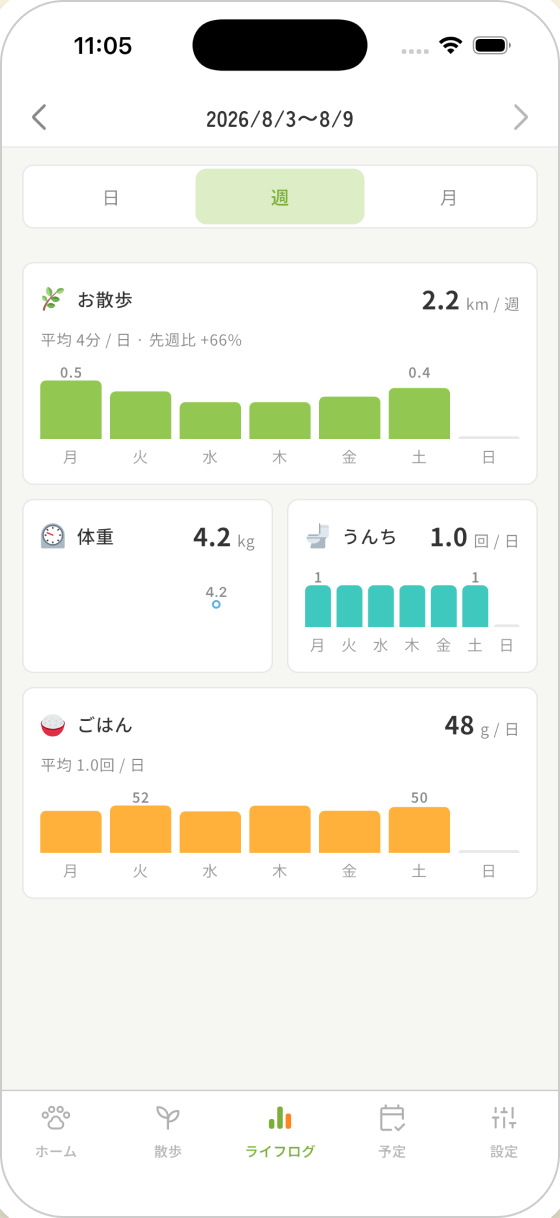560x1218 pixels.
Task: Switch to the 日 (day) view
Action: (111, 197)
